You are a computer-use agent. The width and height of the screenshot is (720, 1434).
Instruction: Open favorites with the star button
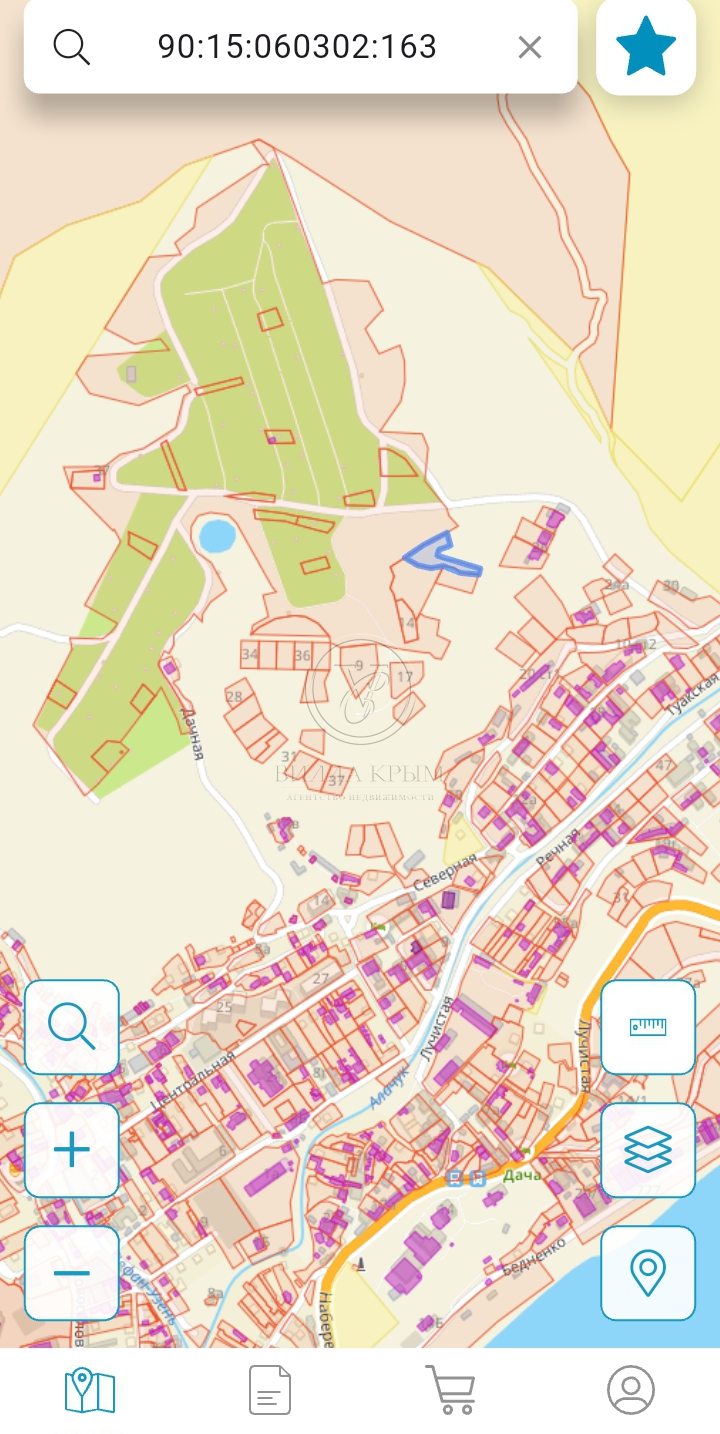(646, 47)
